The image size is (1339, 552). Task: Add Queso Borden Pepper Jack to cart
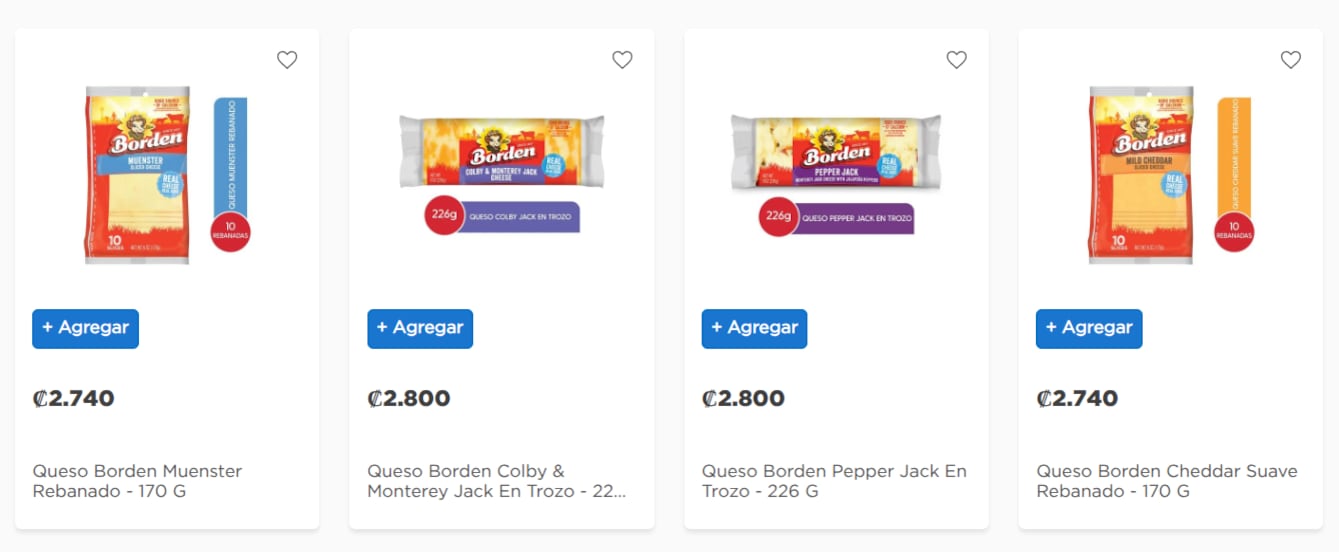click(x=754, y=328)
